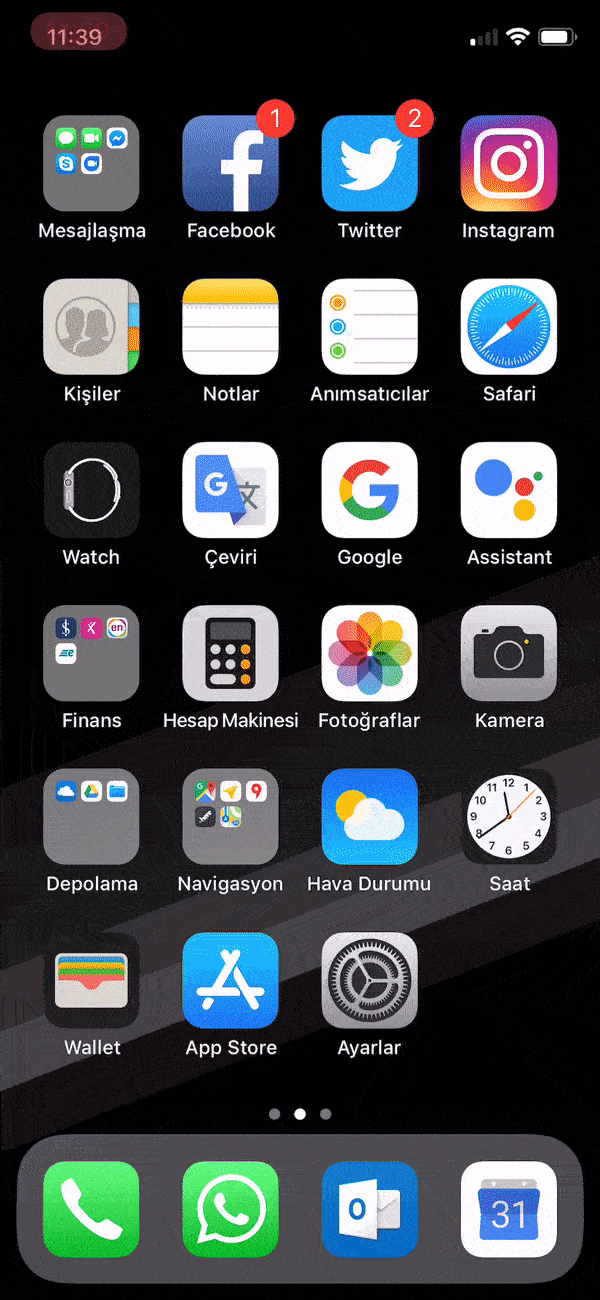
Task: Open the Çeviri translate app
Action: (231, 490)
